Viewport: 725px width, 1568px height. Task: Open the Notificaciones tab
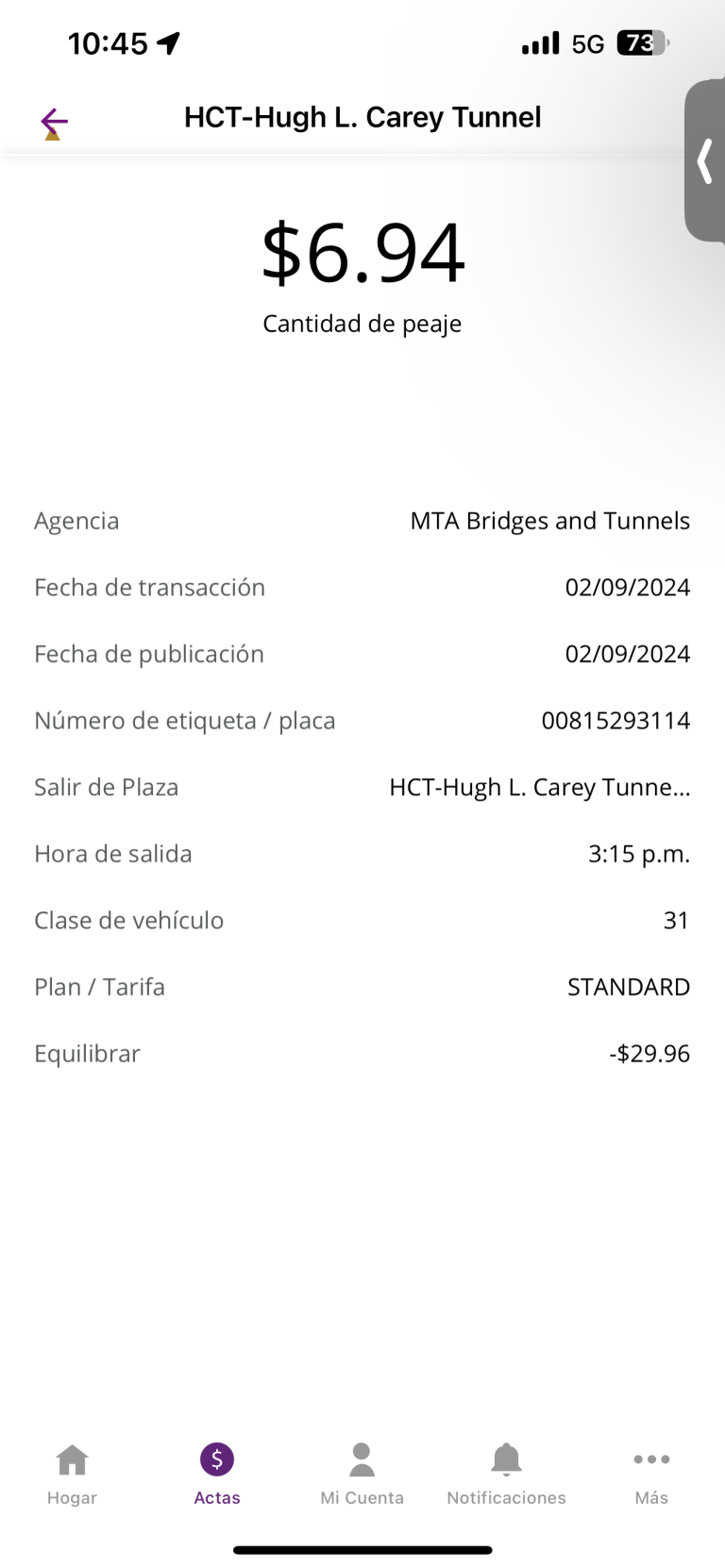[507, 1474]
